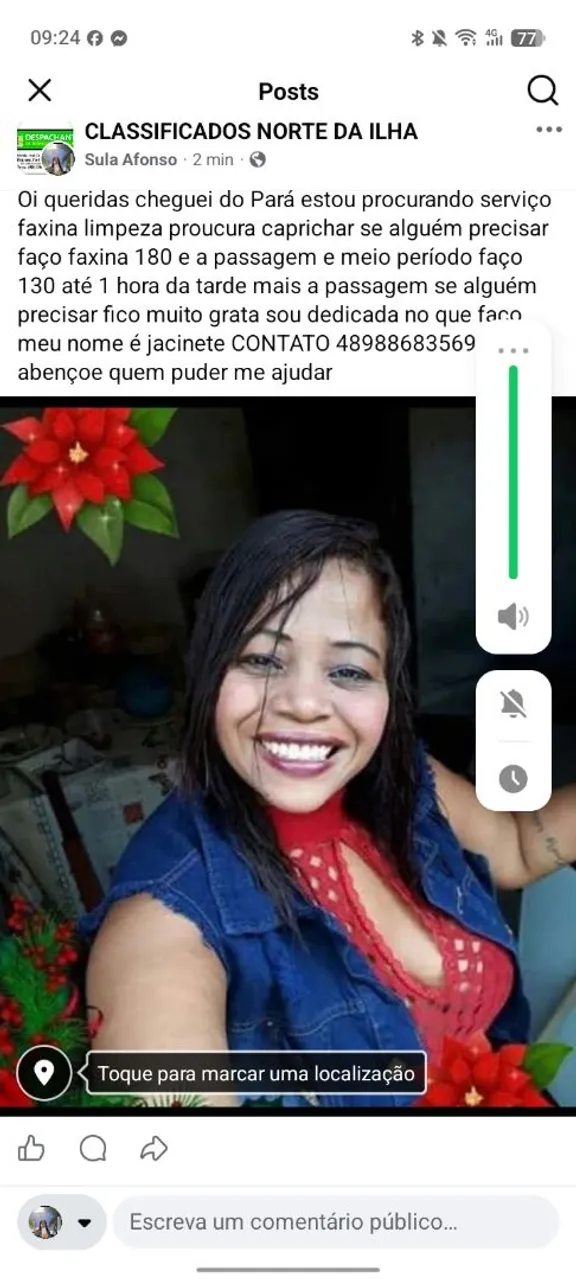Comment on the post
The height and width of the screenshot is (1280, 576).
[x=93, y=1148]
